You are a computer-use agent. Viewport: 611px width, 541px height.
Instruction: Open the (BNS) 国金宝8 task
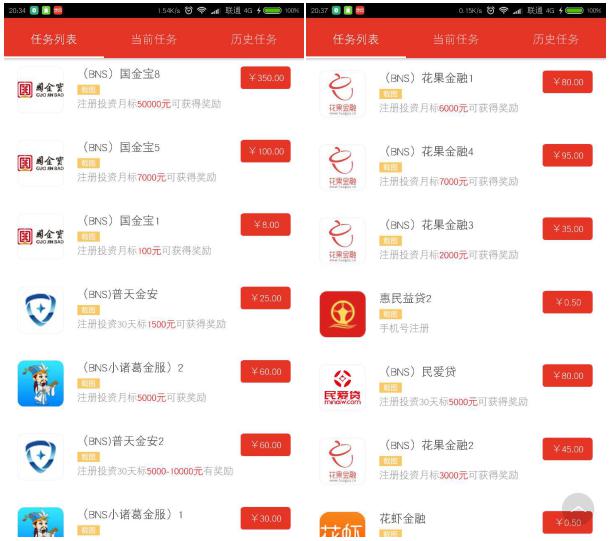tap(130, 75)
